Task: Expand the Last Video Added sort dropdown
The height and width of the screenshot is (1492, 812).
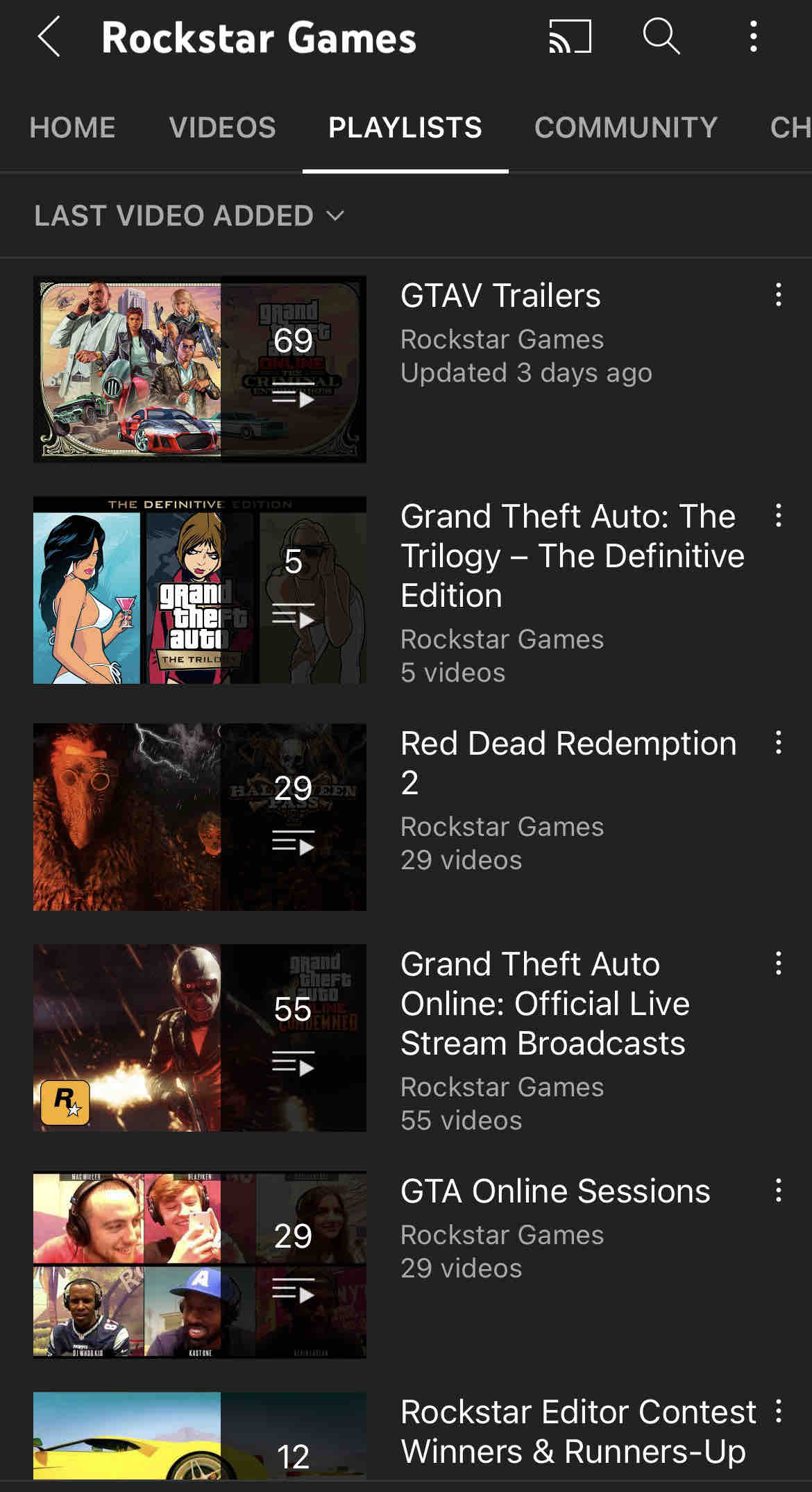Action: [x=189, y=216]
